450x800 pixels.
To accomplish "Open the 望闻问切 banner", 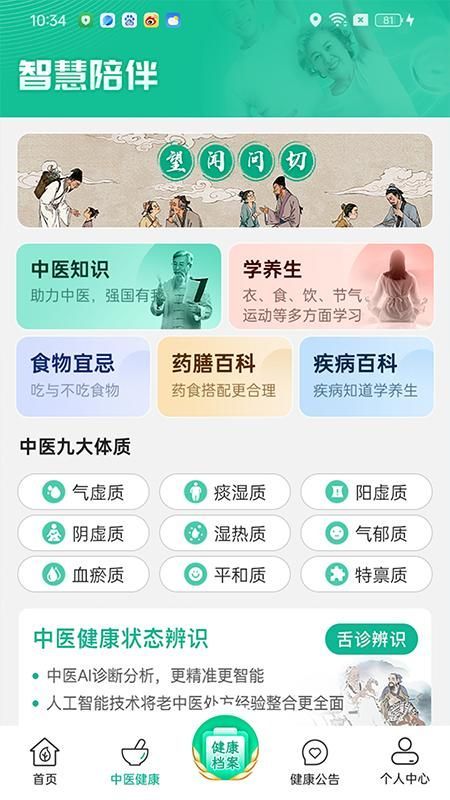I will 225,181.
